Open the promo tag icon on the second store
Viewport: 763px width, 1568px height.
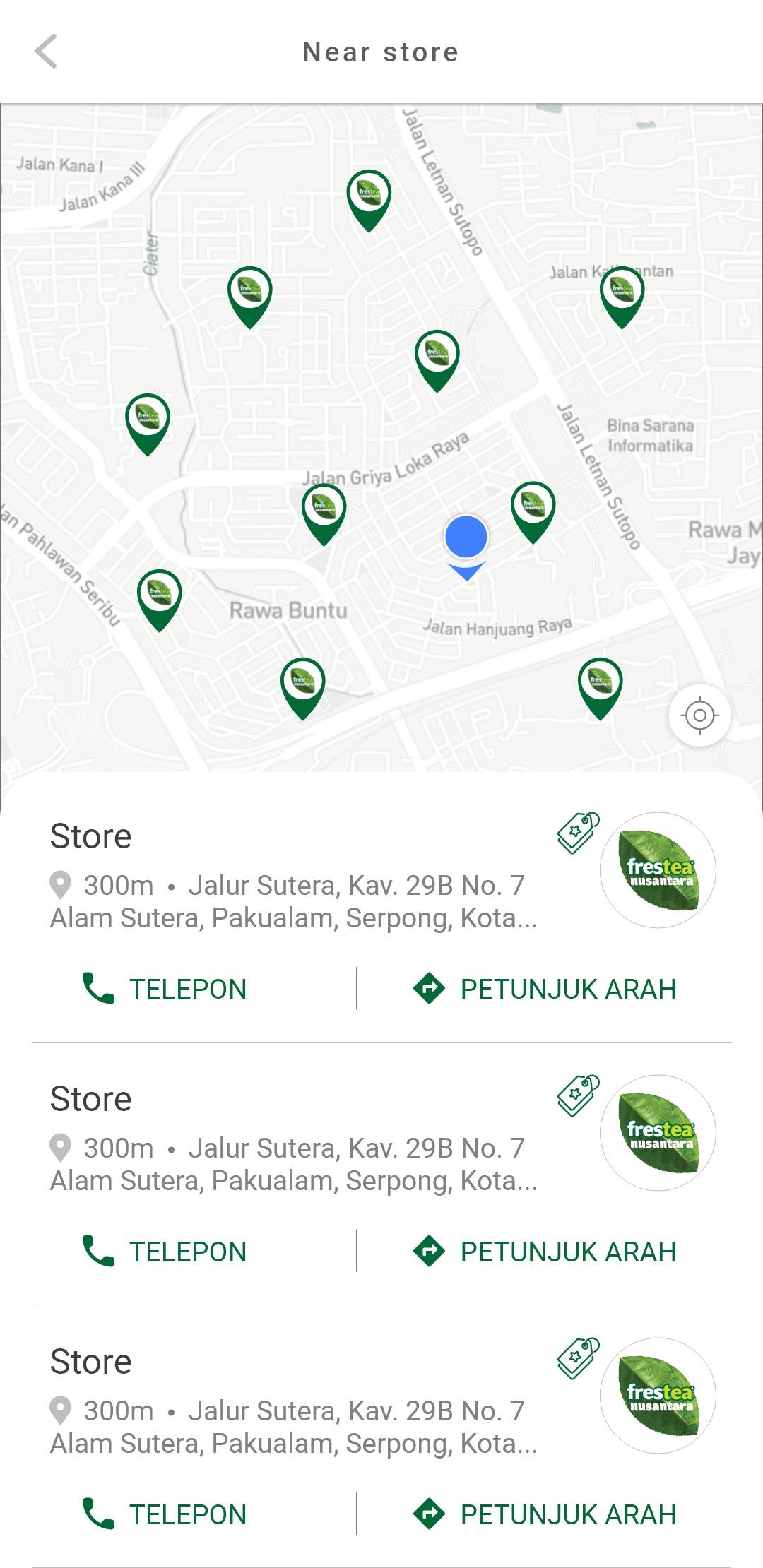tap(578, 1095)
